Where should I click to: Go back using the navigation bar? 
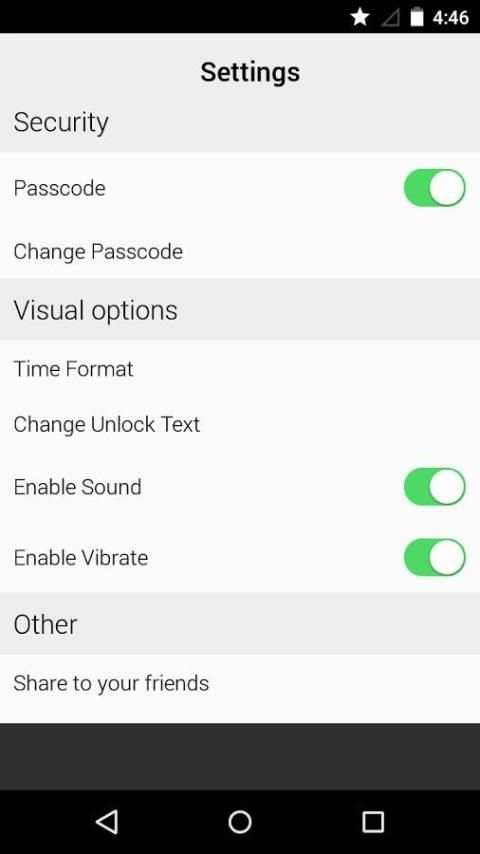tap(107, 821)
